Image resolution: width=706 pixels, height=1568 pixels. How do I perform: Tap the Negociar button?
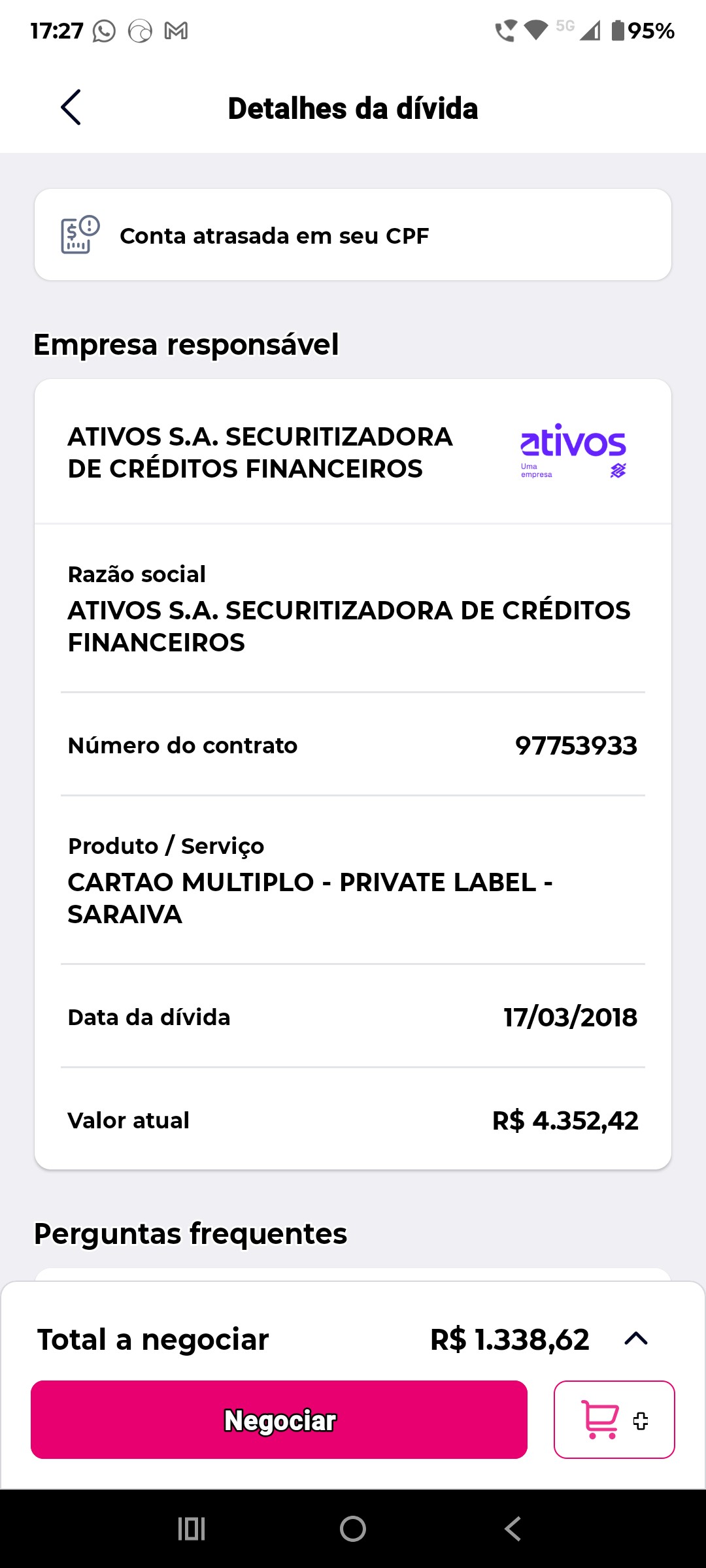[279, 1420]
